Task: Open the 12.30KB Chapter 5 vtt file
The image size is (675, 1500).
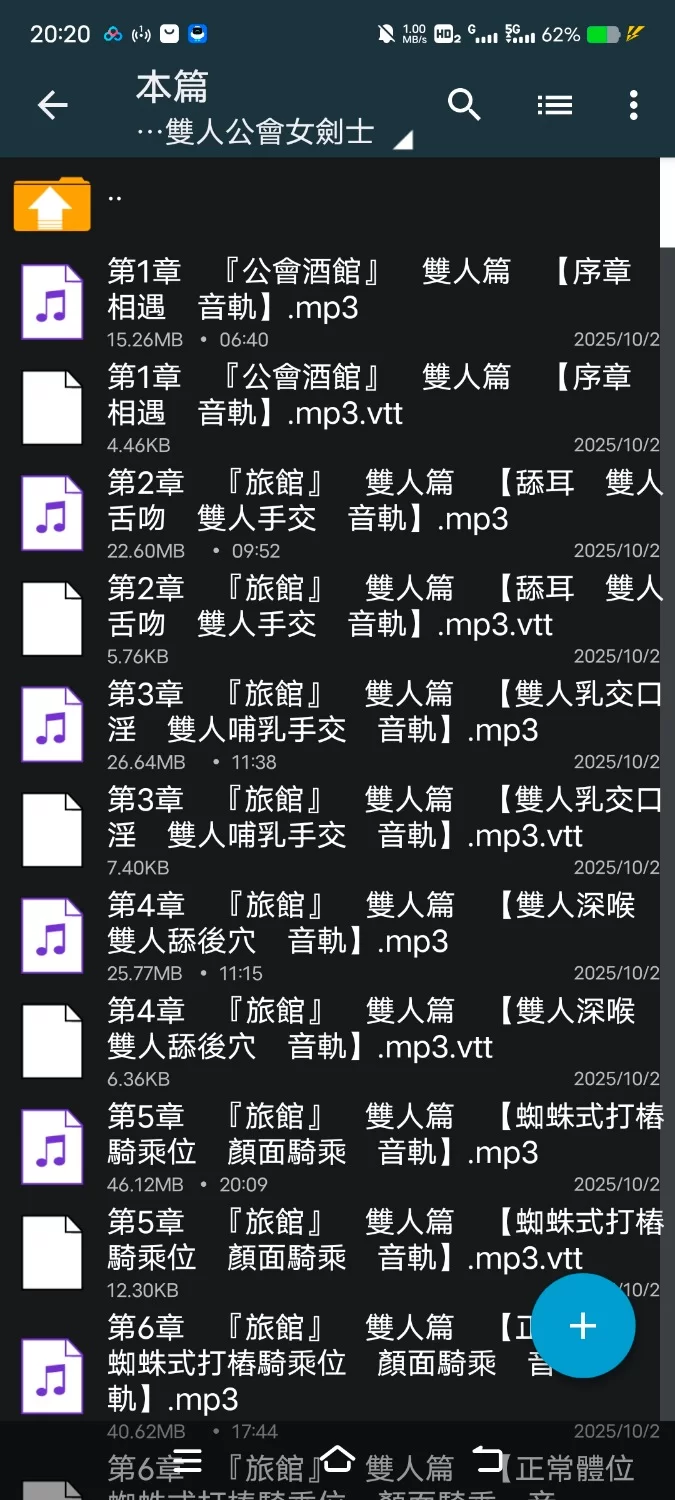Action: tap(300, 1249)
